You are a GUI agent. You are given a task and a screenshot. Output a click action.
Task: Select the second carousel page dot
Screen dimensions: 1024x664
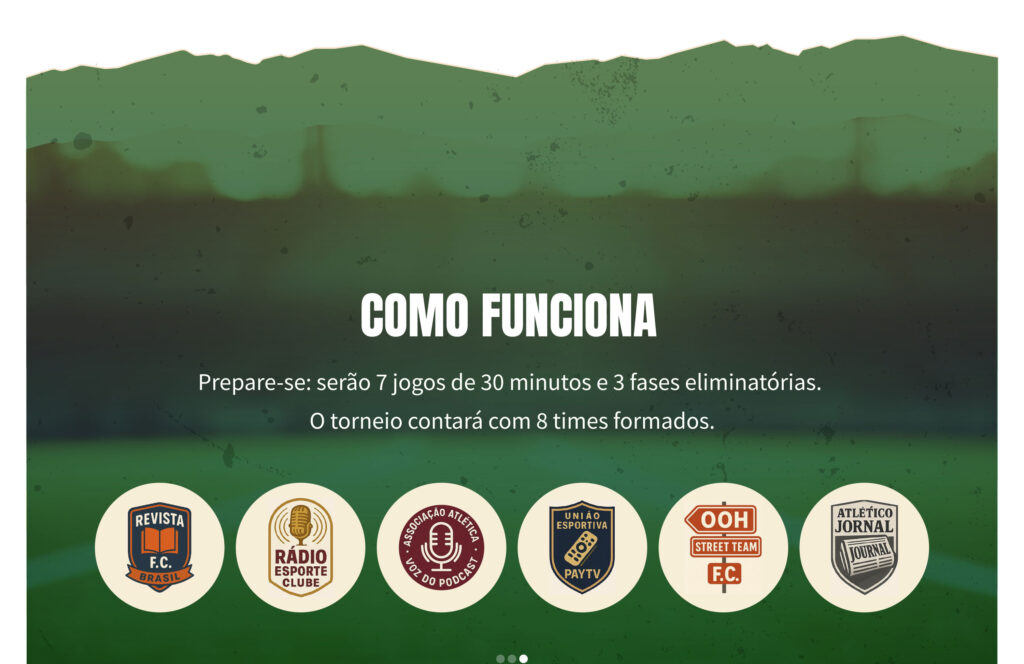pyautogui.click(x=512, y=659)
